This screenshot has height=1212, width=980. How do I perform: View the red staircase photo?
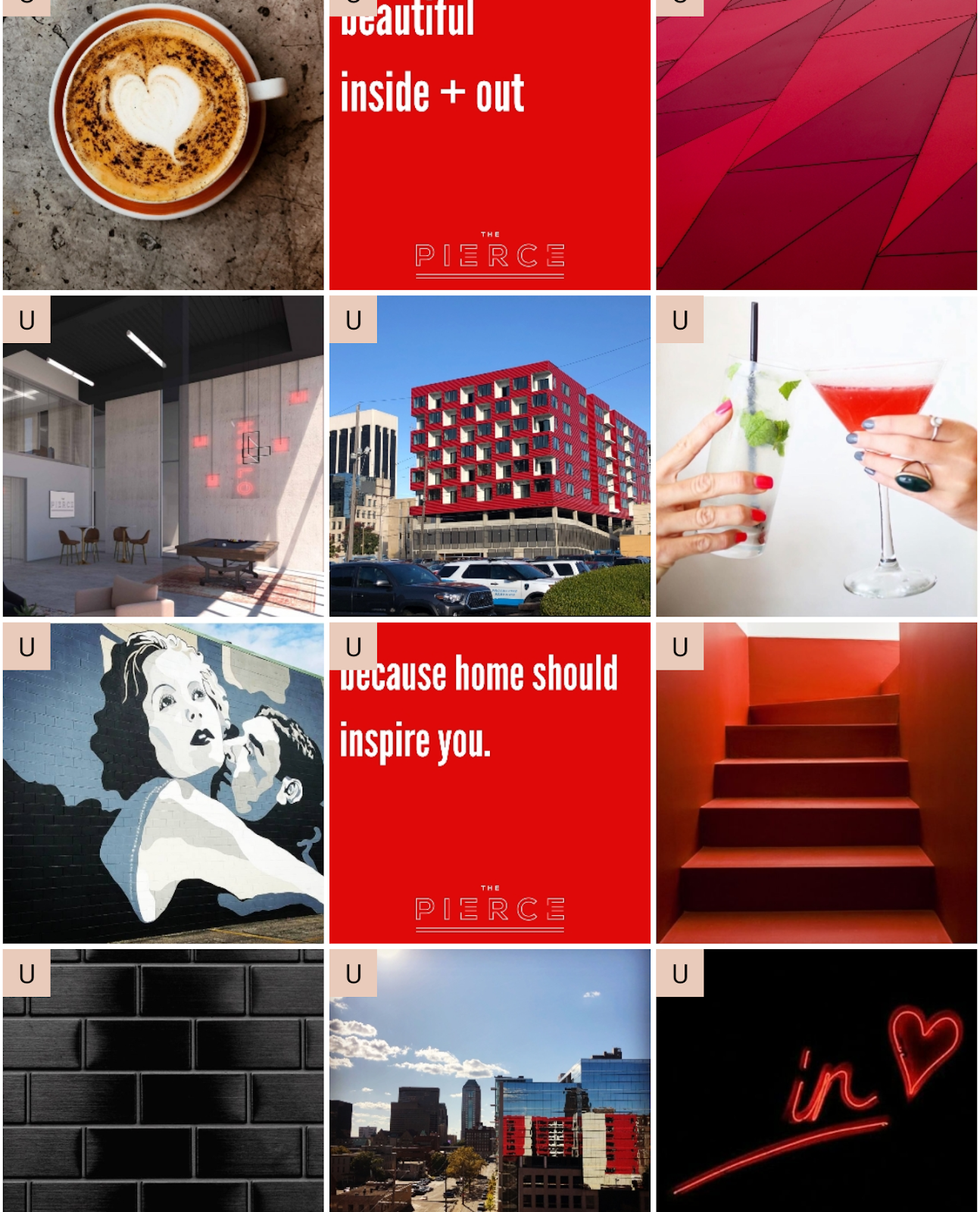click(x=816, y=782)
